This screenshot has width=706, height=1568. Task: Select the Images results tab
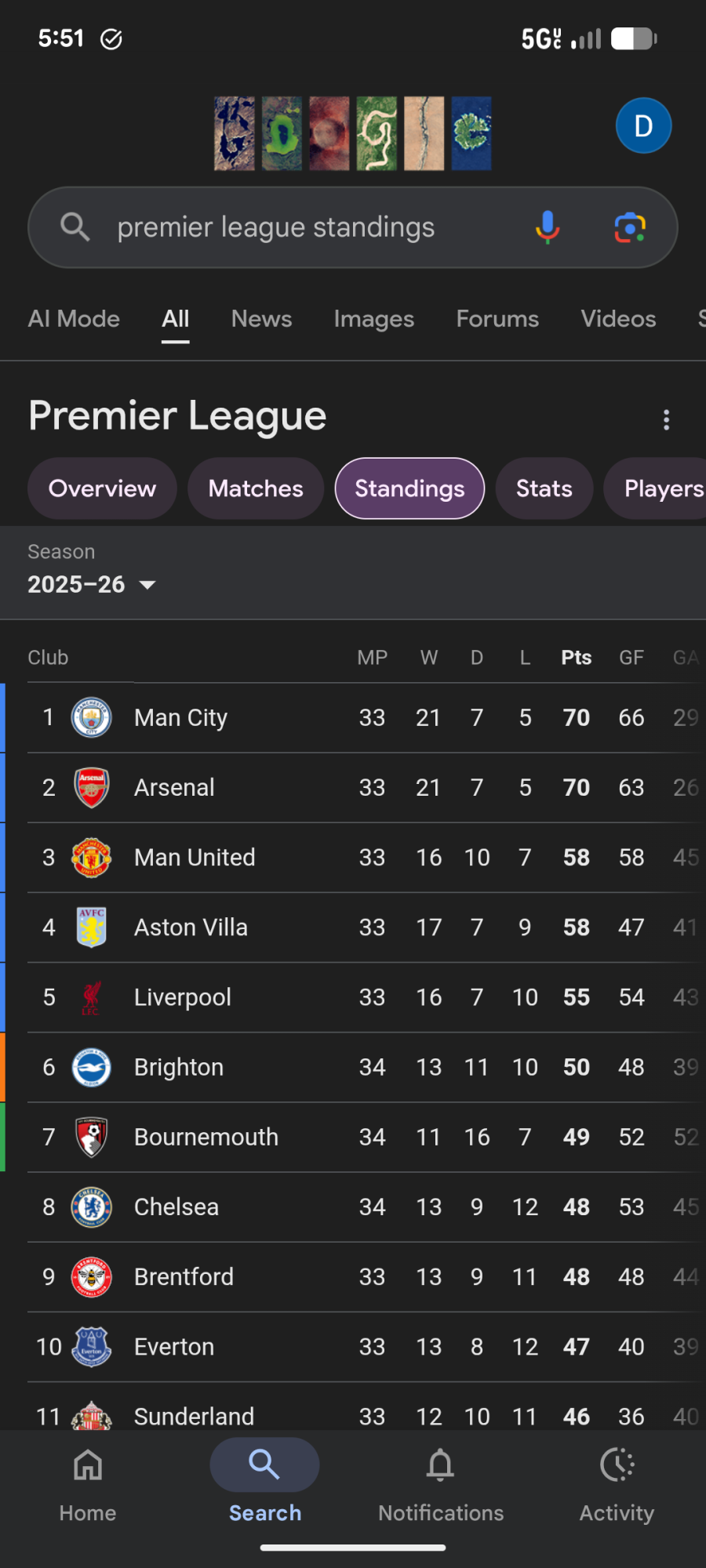pos(373,319)
